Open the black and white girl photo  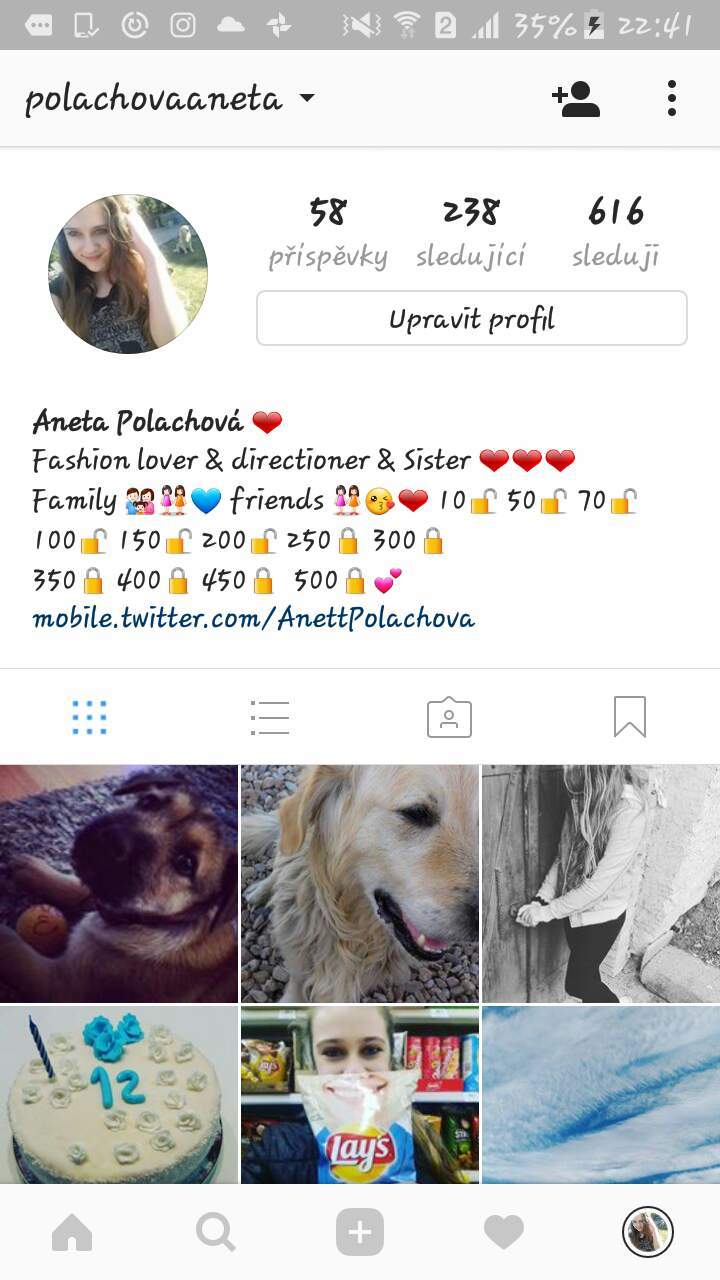click(x=601, y=884)
